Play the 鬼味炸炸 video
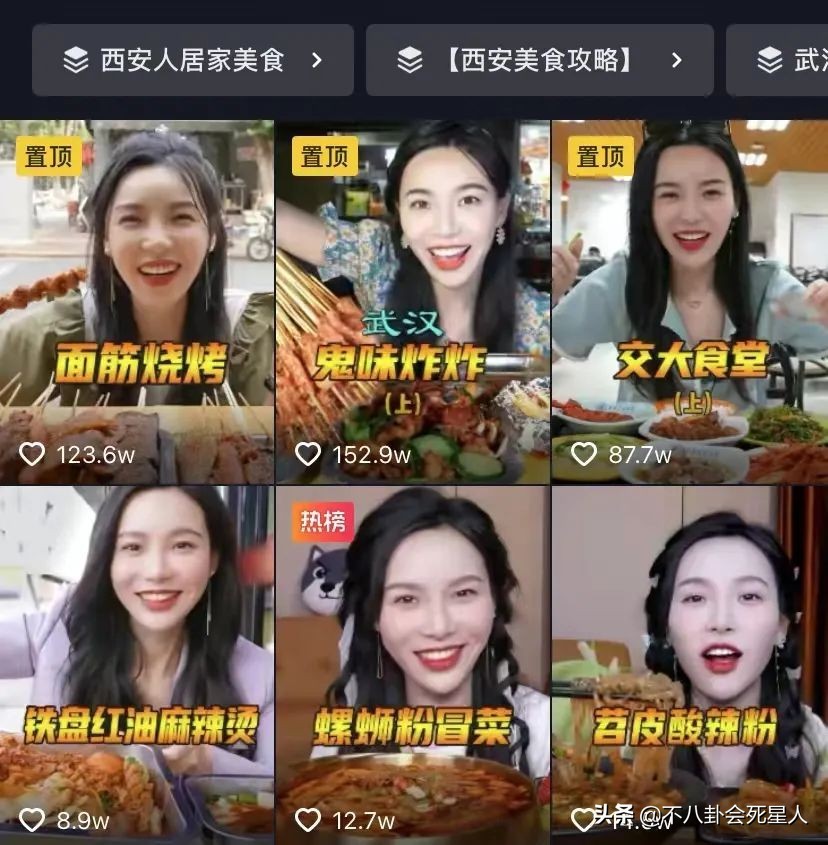 (412, 302)
